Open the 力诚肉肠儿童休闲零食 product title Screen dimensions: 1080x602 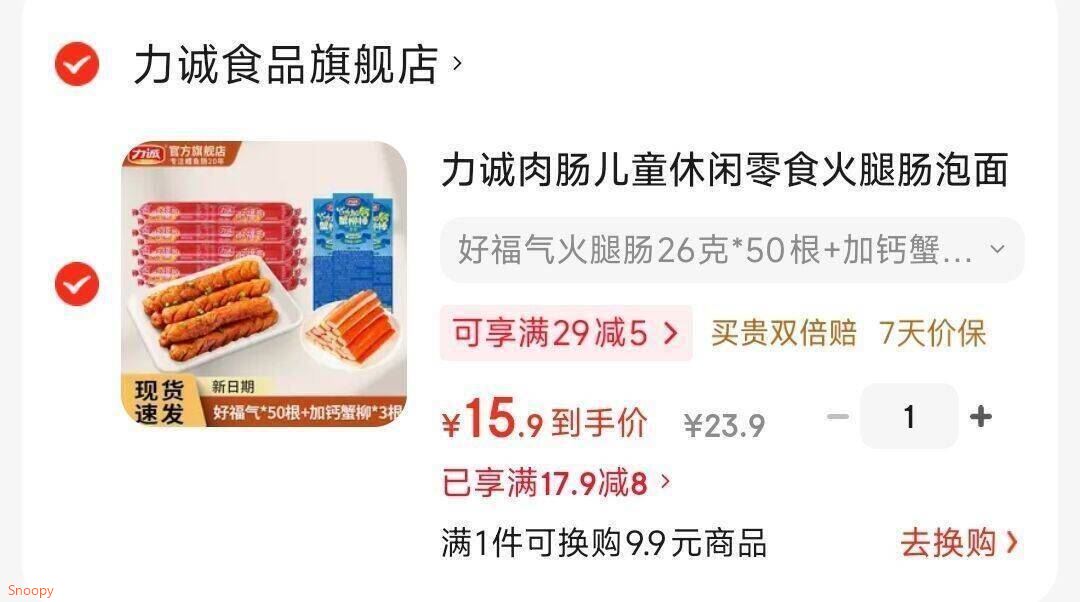tap(725, 169)
